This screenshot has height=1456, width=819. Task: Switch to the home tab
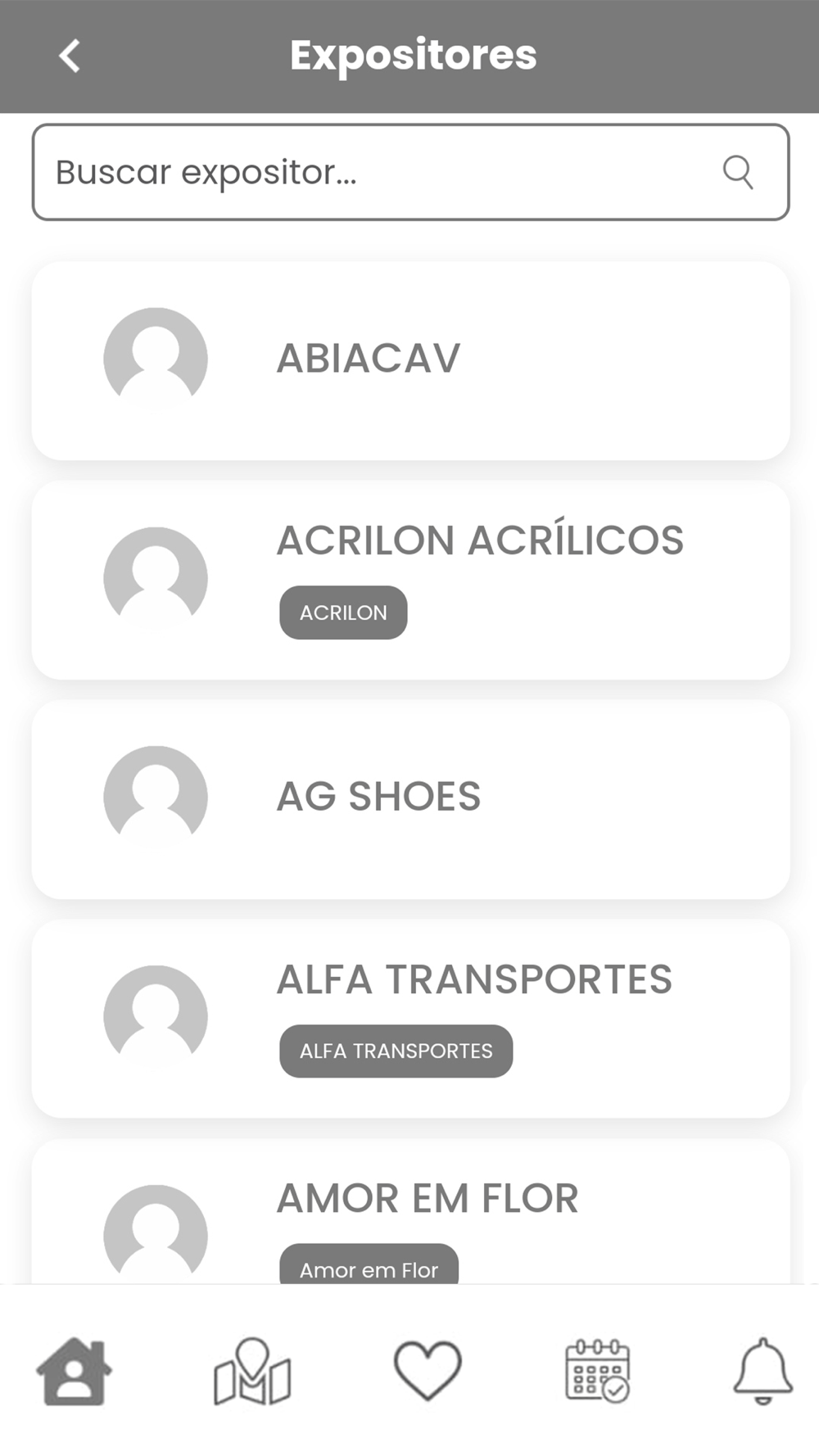click(x=74, y=1371)
